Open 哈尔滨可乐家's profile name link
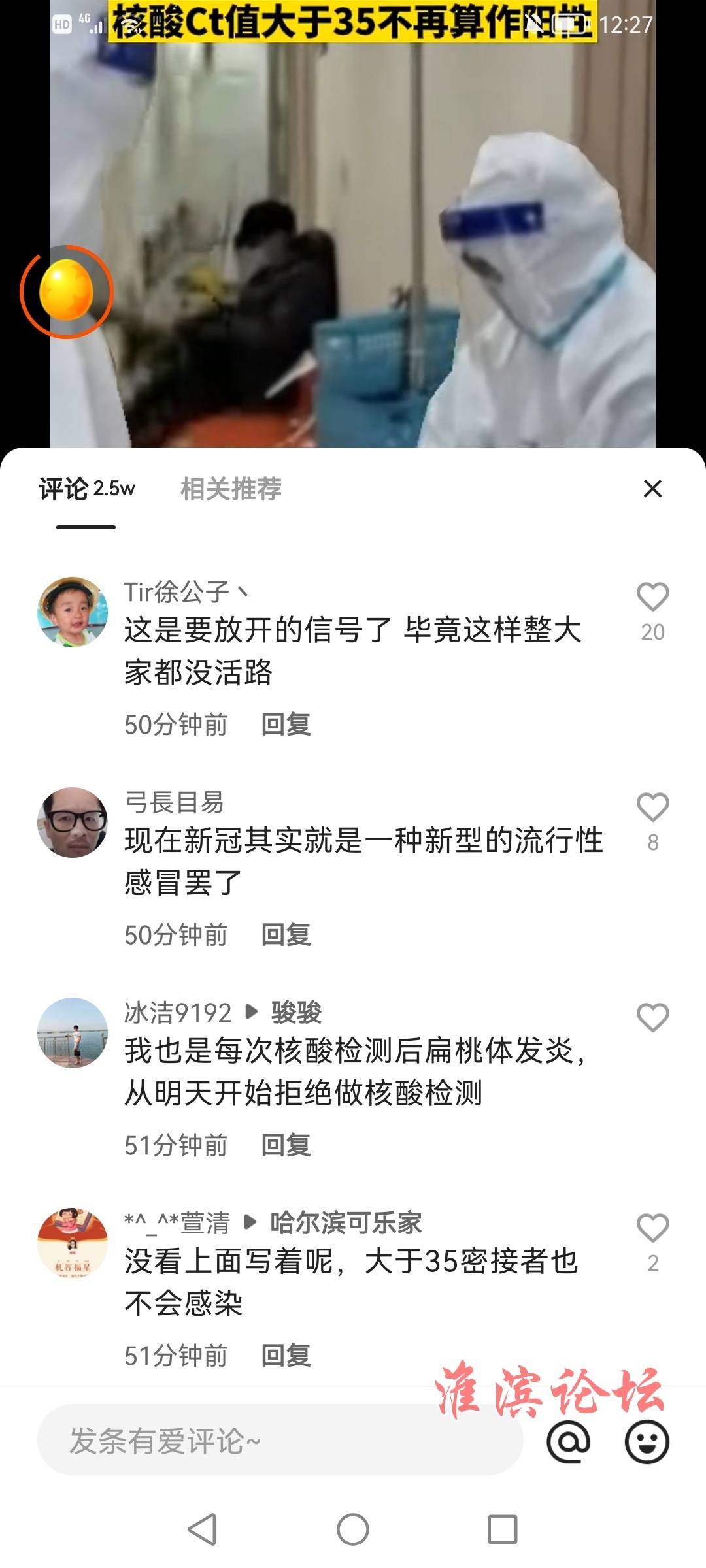 (346, 1222)
